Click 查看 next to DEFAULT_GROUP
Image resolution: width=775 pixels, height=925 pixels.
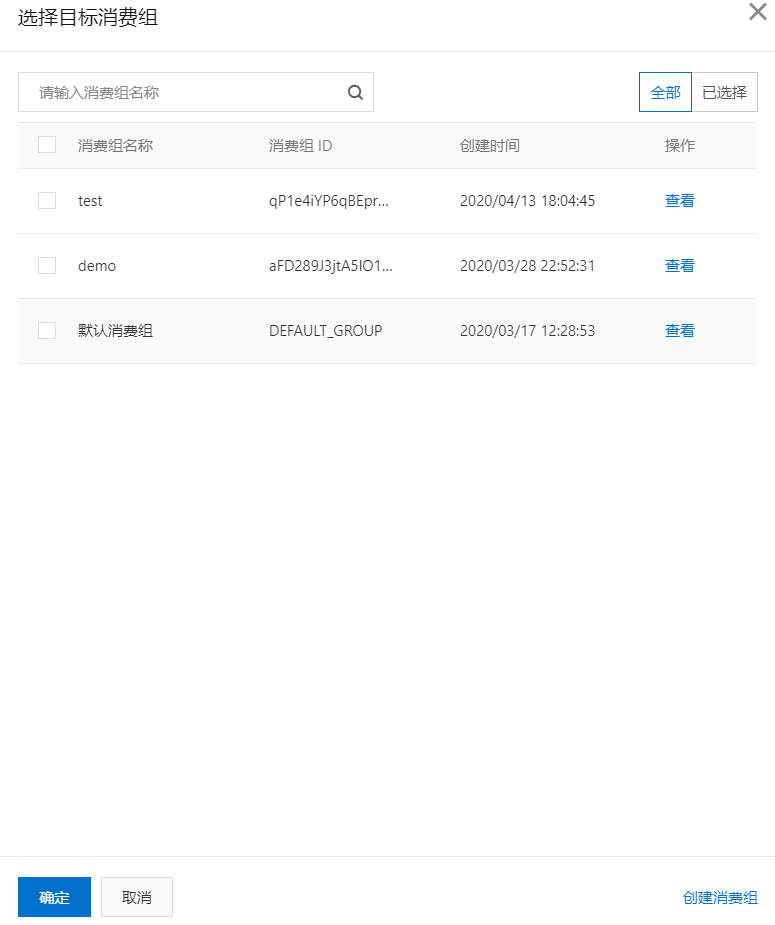pos(679,330)
